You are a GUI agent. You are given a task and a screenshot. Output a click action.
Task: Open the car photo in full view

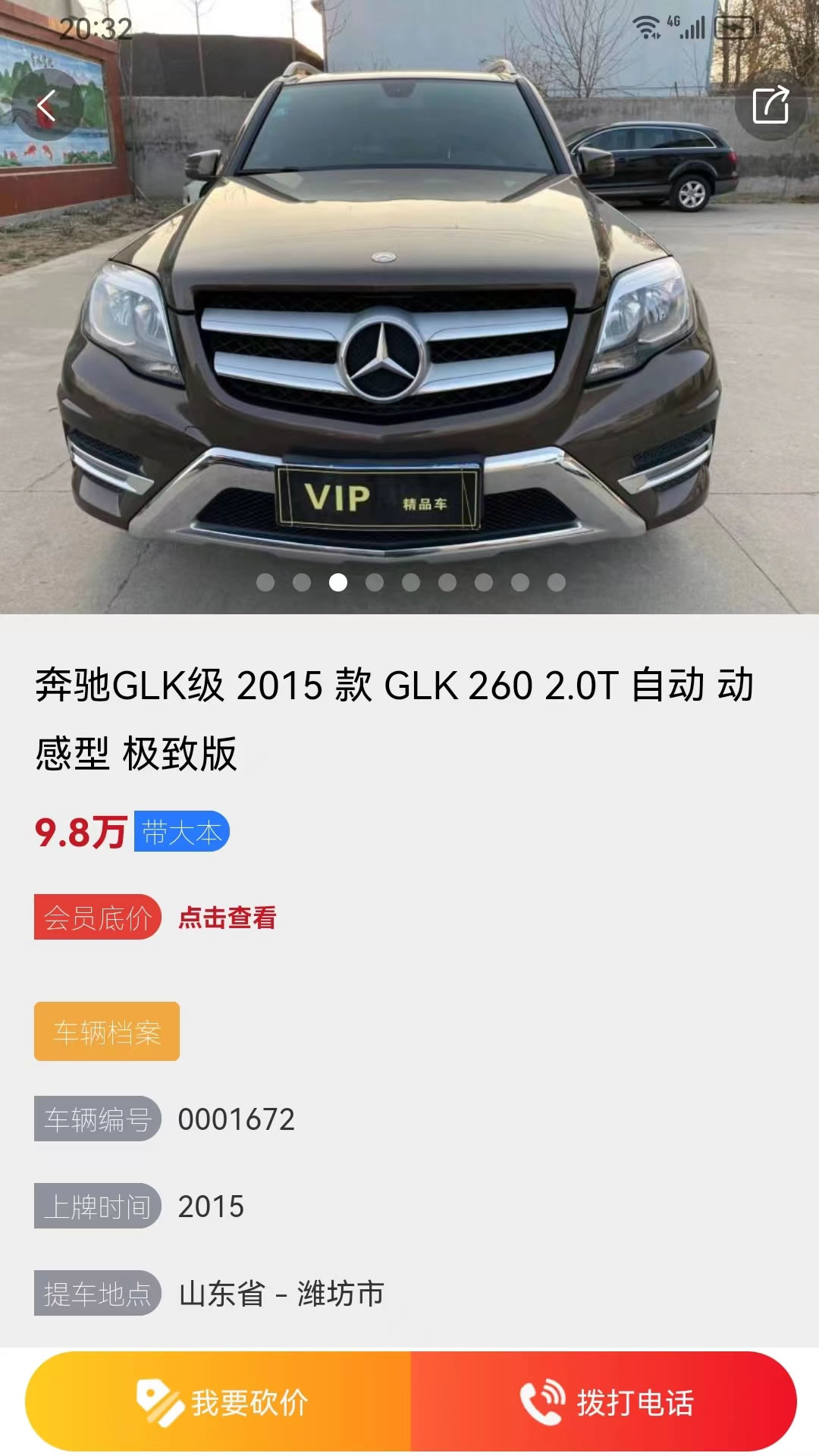(409, 318)
